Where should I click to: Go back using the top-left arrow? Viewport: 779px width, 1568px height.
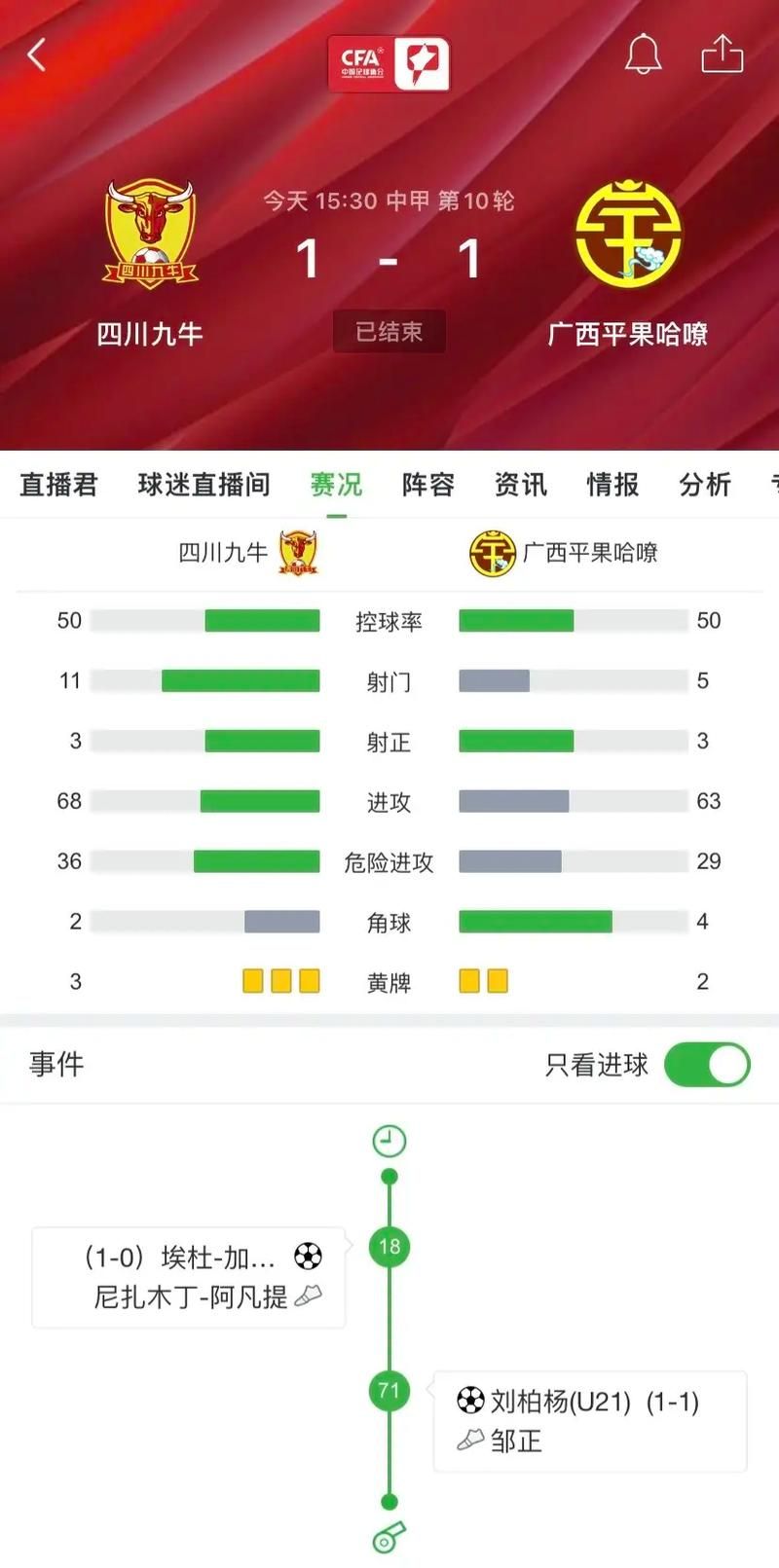click(x=37, y=55)
